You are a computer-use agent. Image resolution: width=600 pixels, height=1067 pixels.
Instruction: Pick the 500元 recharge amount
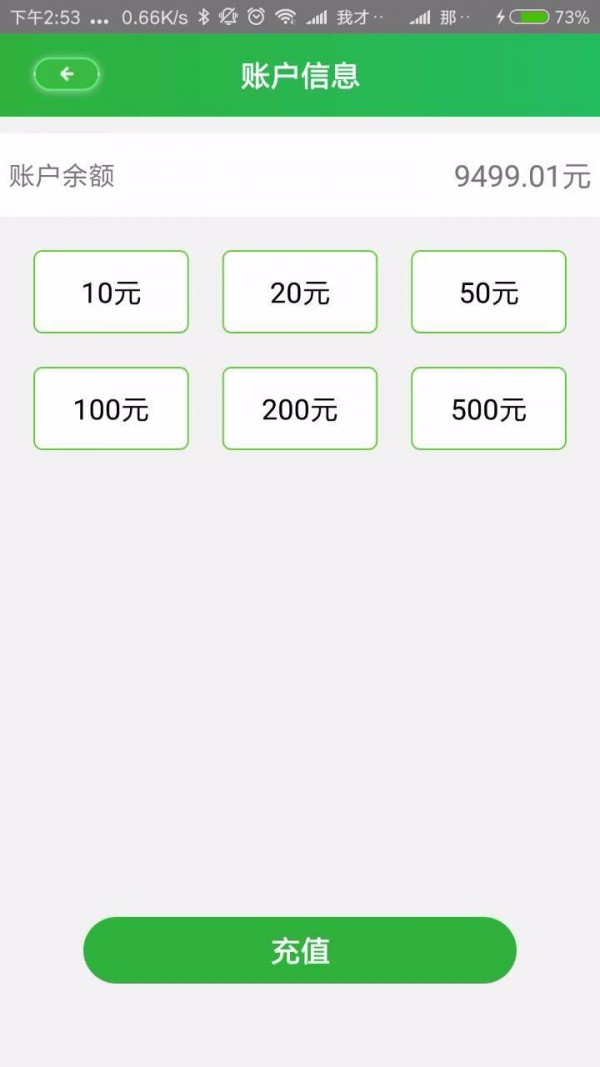tap(489, 408)
